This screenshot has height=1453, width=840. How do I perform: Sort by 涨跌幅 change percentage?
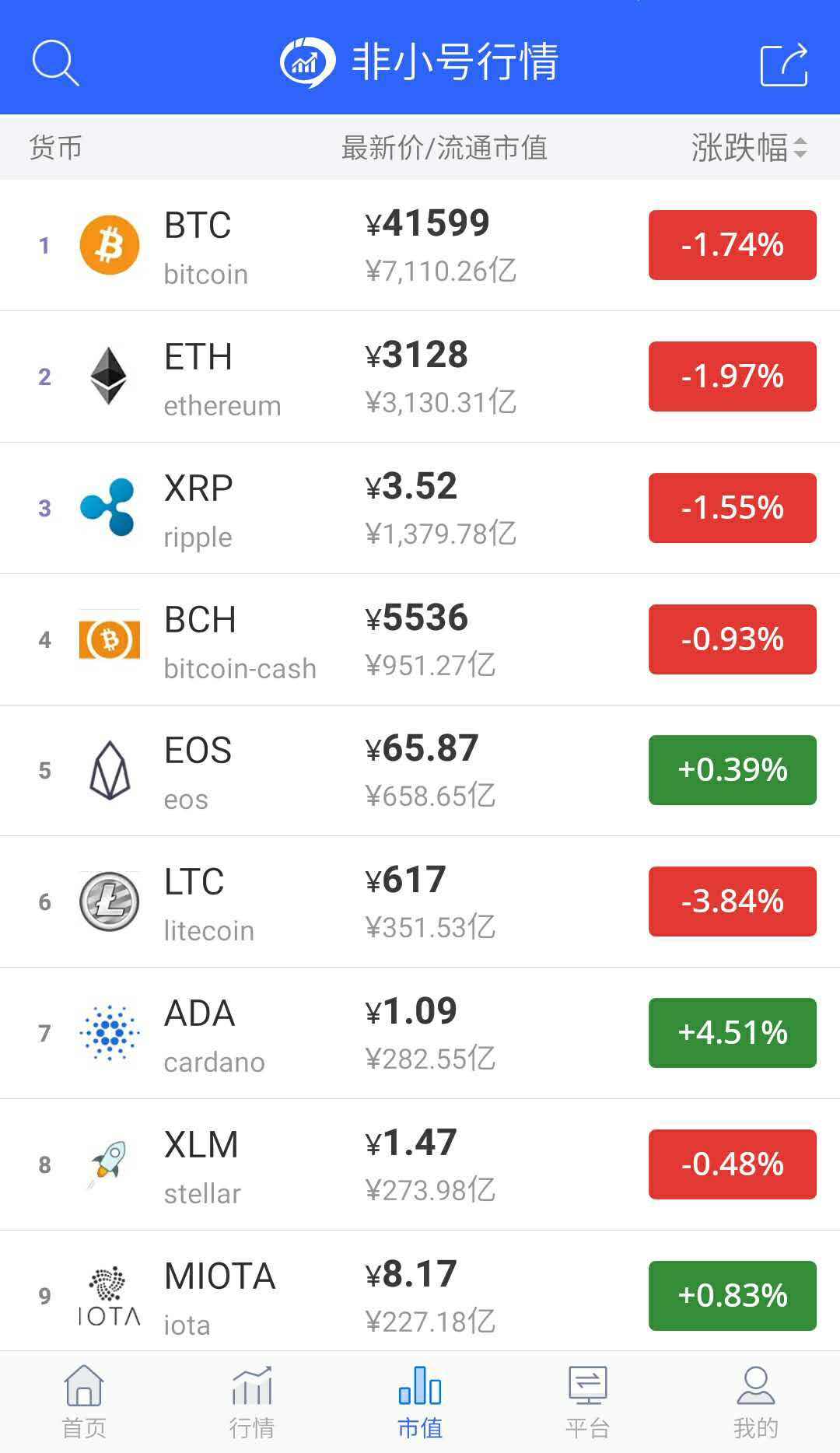click(x=748, y=147)
